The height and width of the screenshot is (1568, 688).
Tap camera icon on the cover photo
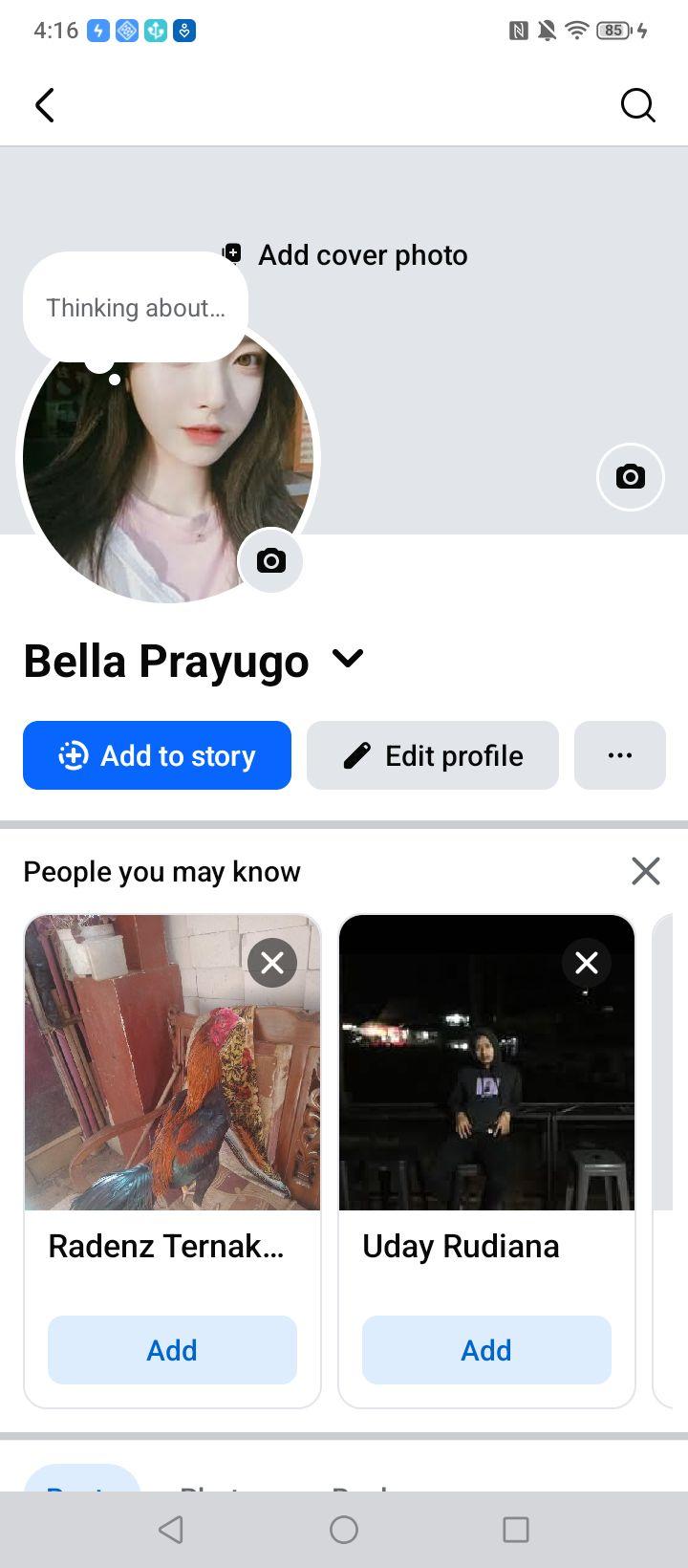pos(630,476)
